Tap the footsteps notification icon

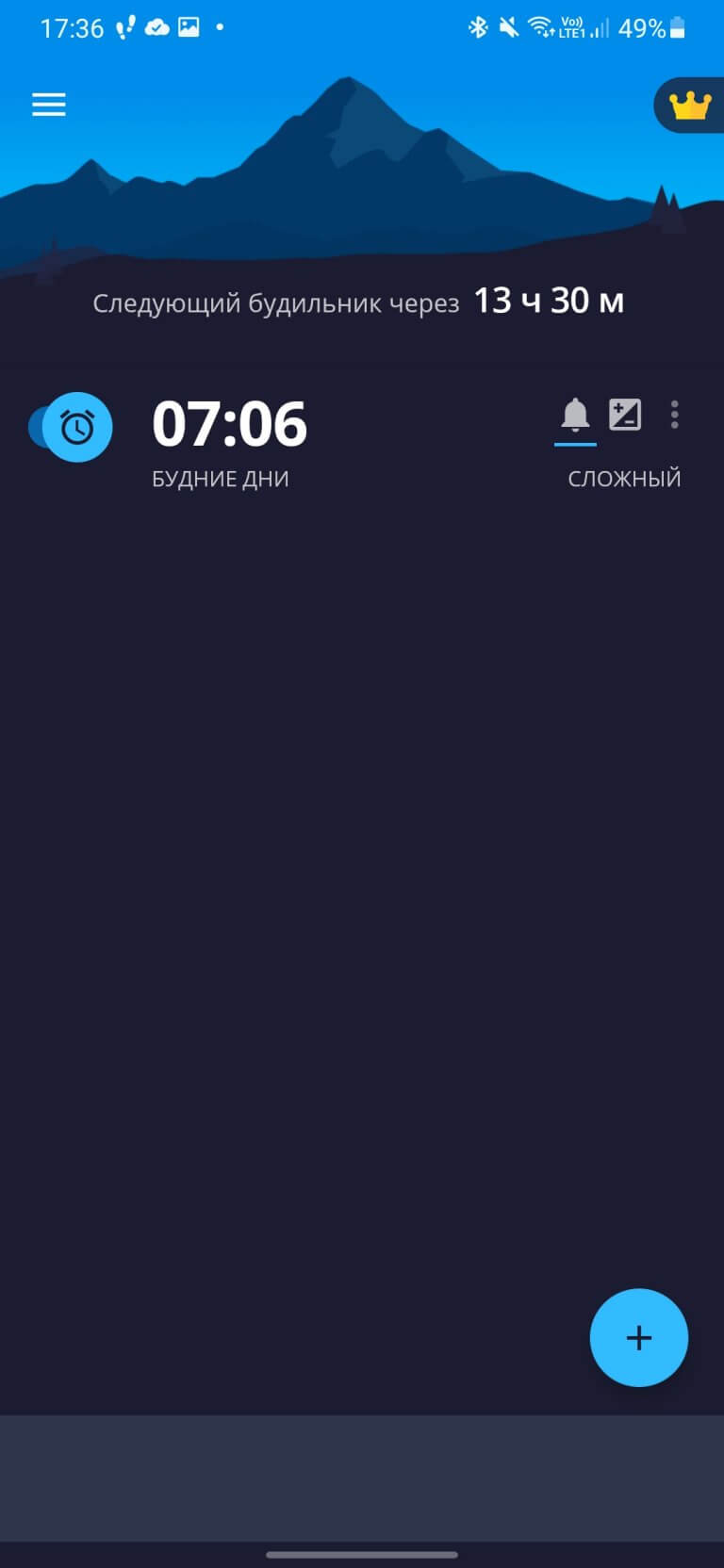click(123, 26)
